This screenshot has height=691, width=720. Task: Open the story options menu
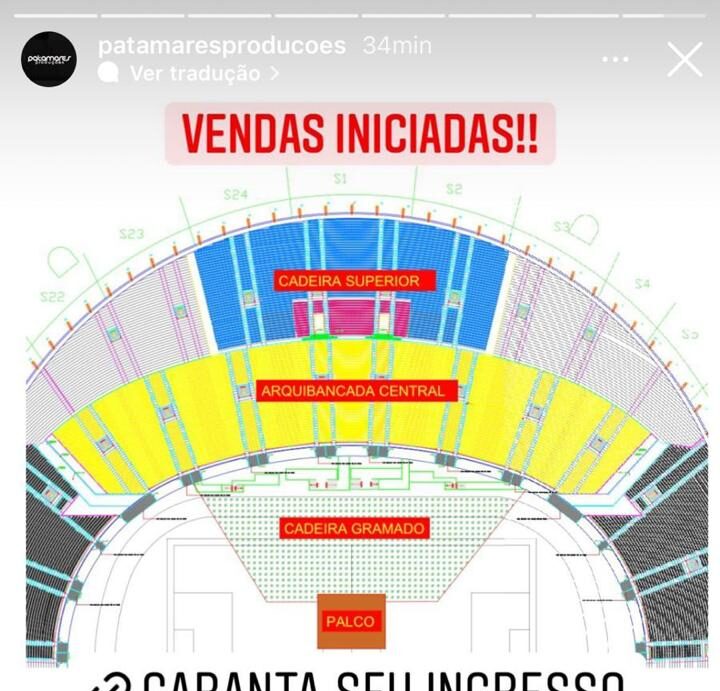[615, 60]
